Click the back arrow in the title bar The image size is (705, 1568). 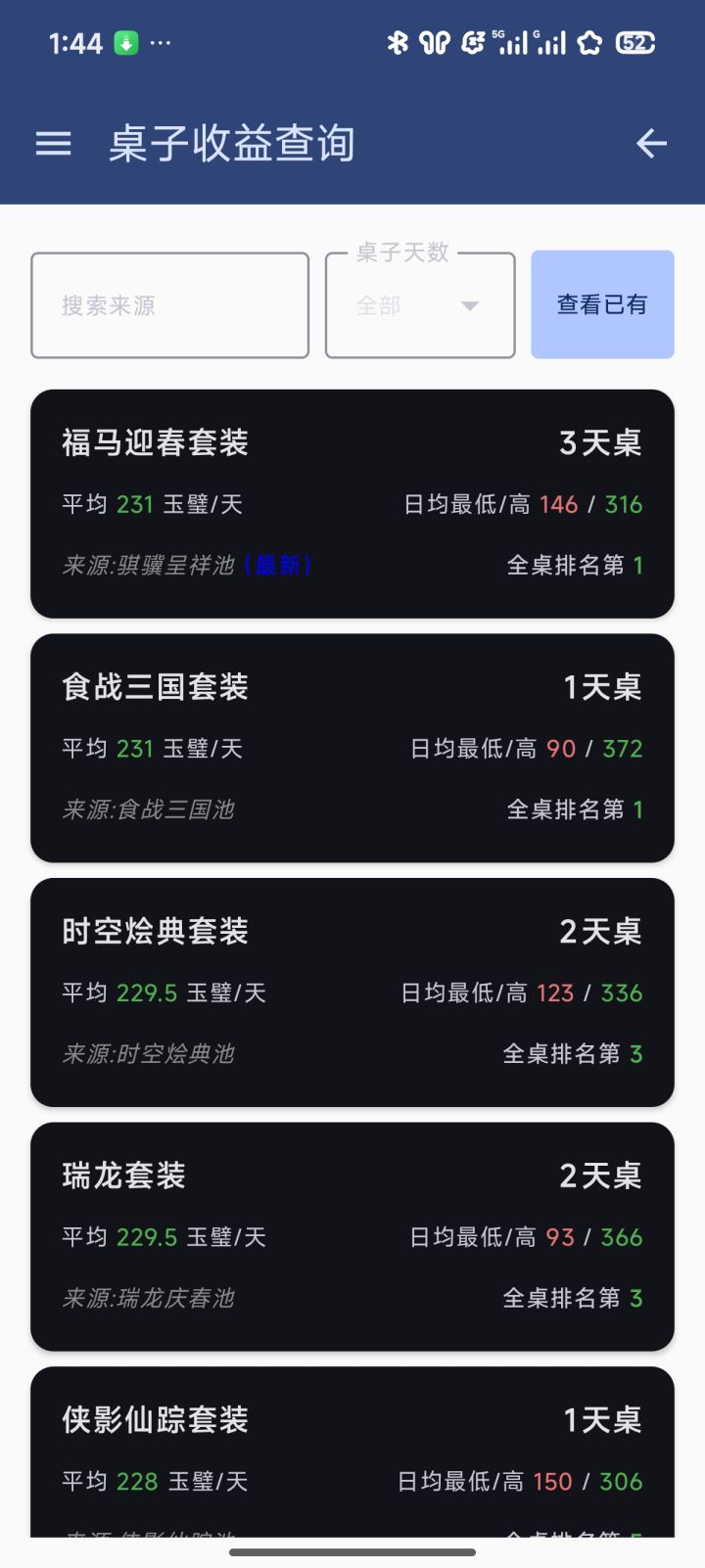[651, 144]
